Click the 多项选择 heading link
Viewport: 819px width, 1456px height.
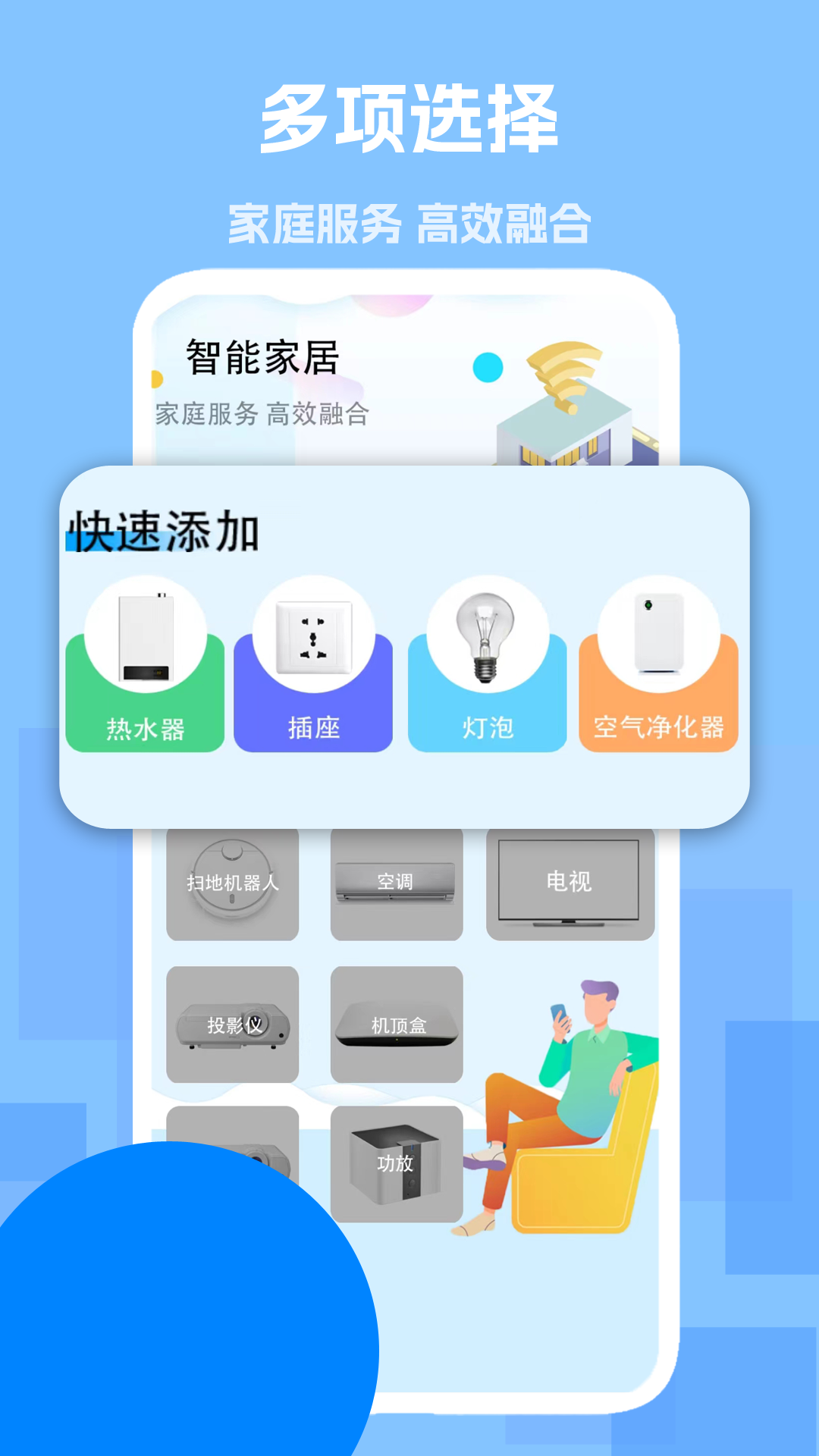tap(409, 115)
